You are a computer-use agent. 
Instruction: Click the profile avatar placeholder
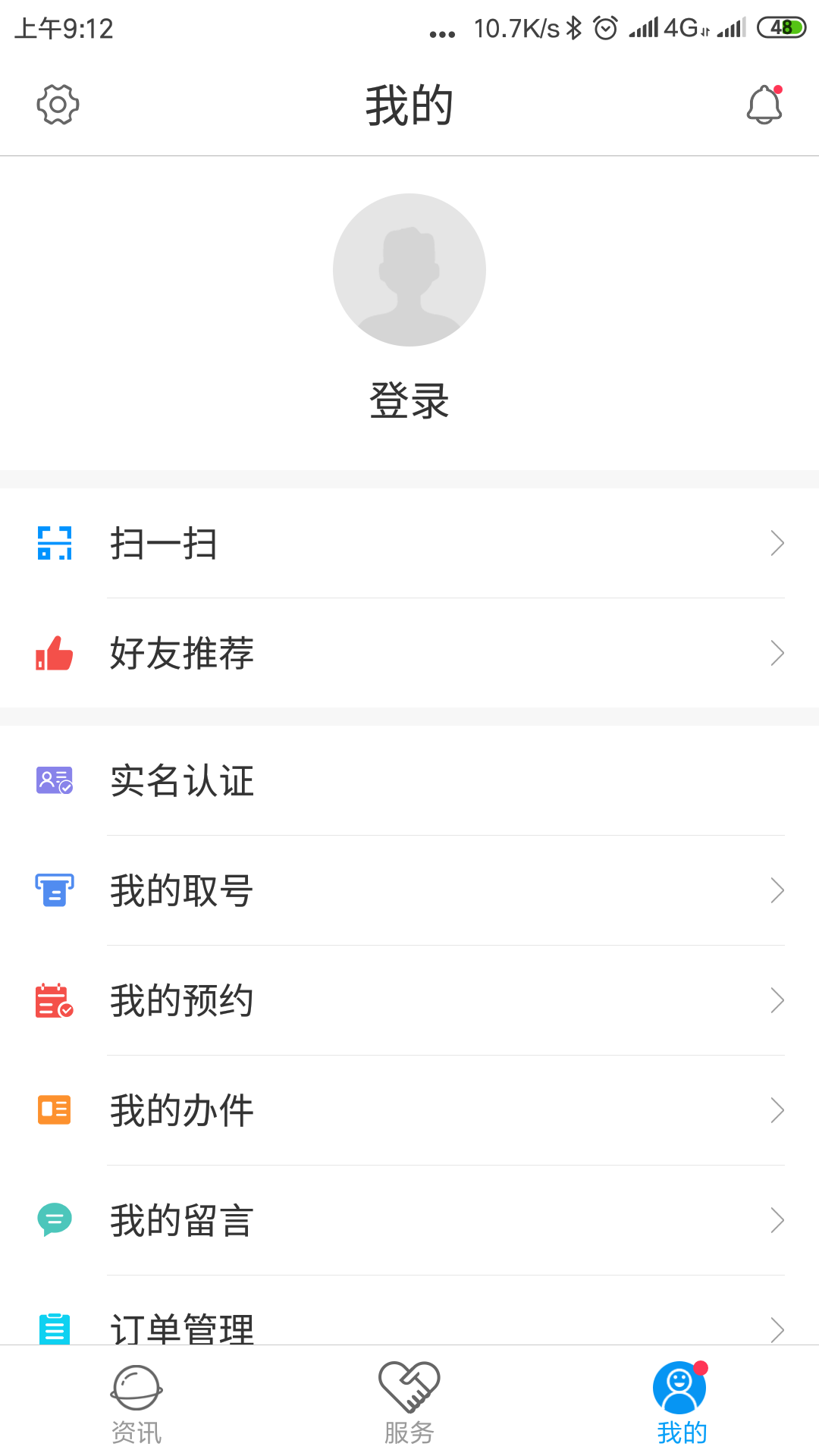[409, 269]
